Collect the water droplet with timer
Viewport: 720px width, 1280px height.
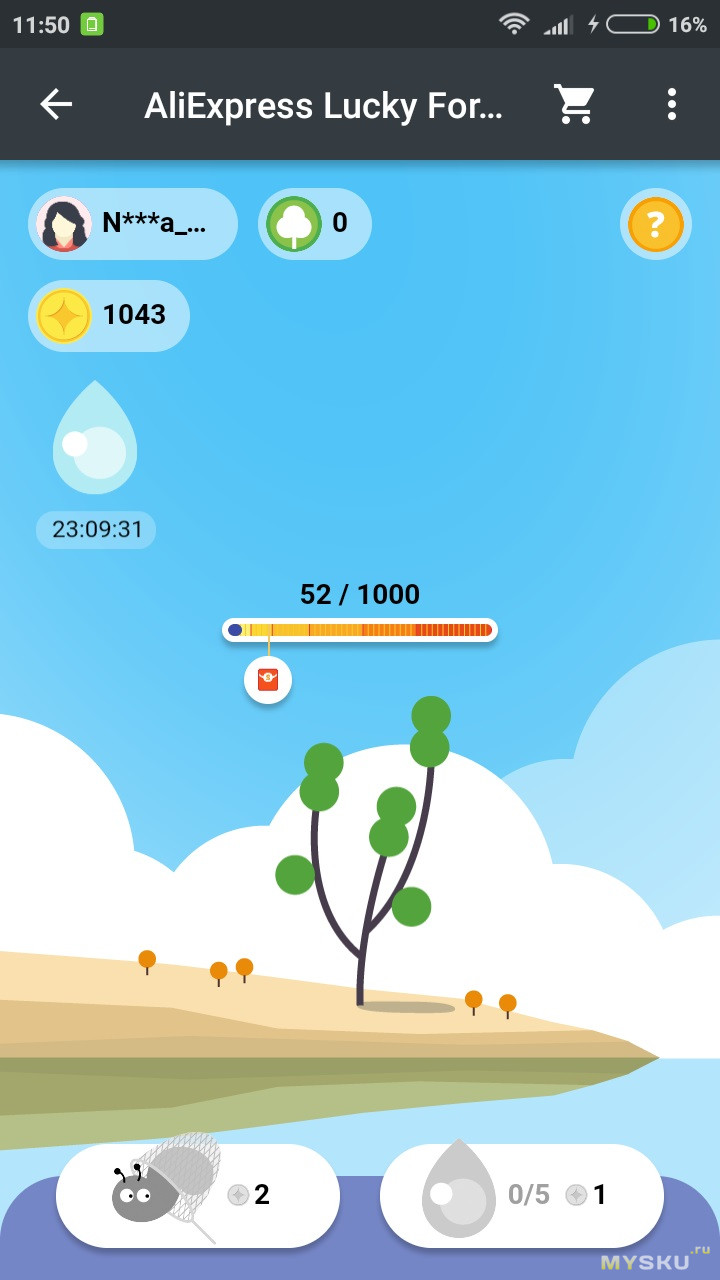95,440
